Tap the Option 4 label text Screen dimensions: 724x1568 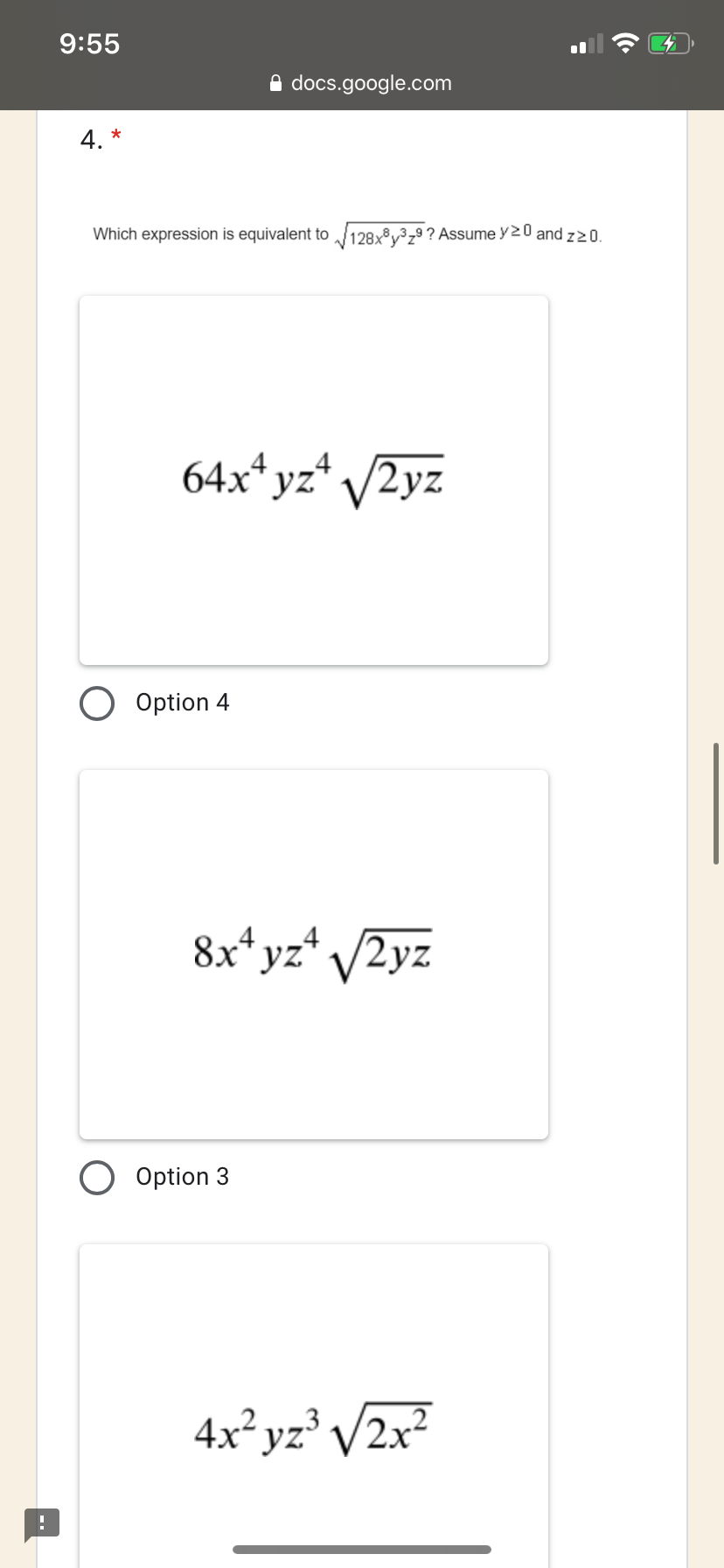(183, 702)
